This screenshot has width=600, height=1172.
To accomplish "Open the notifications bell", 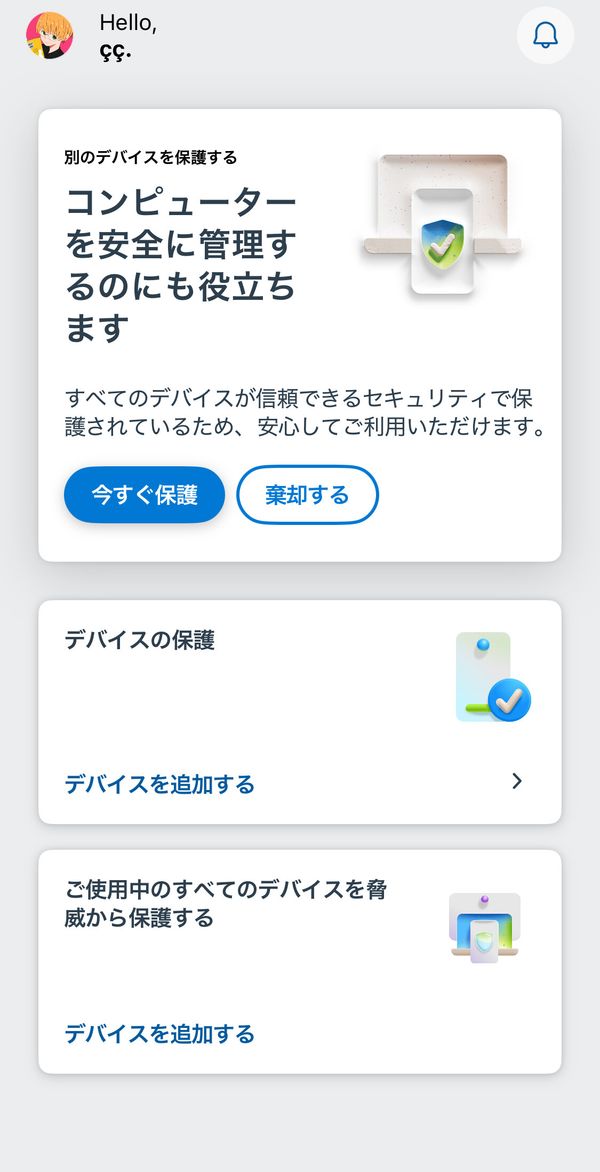I will tap(545, 35).
